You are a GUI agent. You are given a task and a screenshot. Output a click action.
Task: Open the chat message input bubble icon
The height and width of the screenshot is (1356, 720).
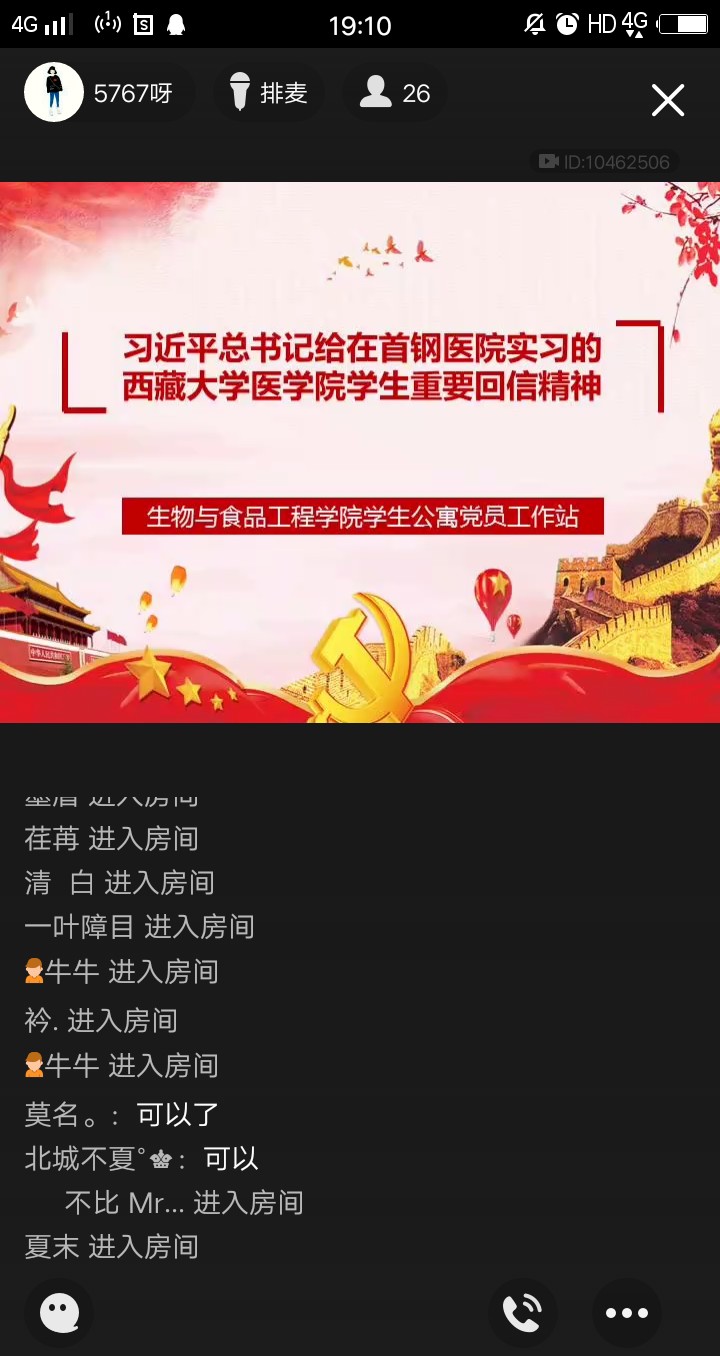tap(58, 1312)
